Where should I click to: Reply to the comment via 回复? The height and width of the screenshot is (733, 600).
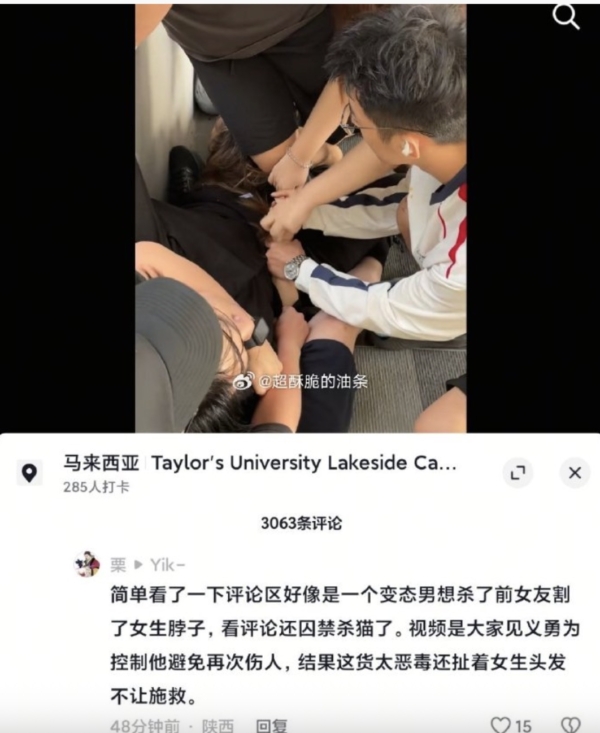tap(272, 725)
